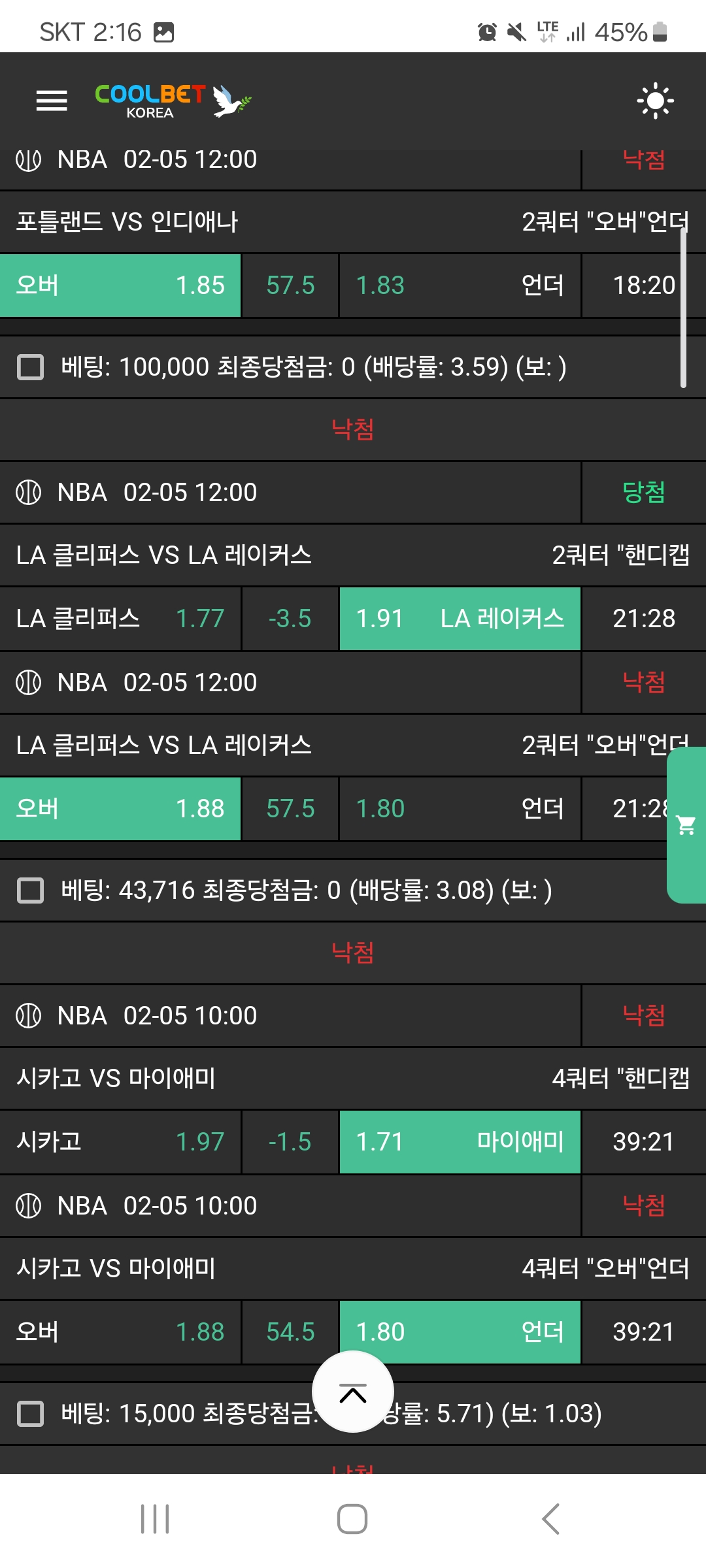Open the green betting cart tab

[x=686, y=825]
